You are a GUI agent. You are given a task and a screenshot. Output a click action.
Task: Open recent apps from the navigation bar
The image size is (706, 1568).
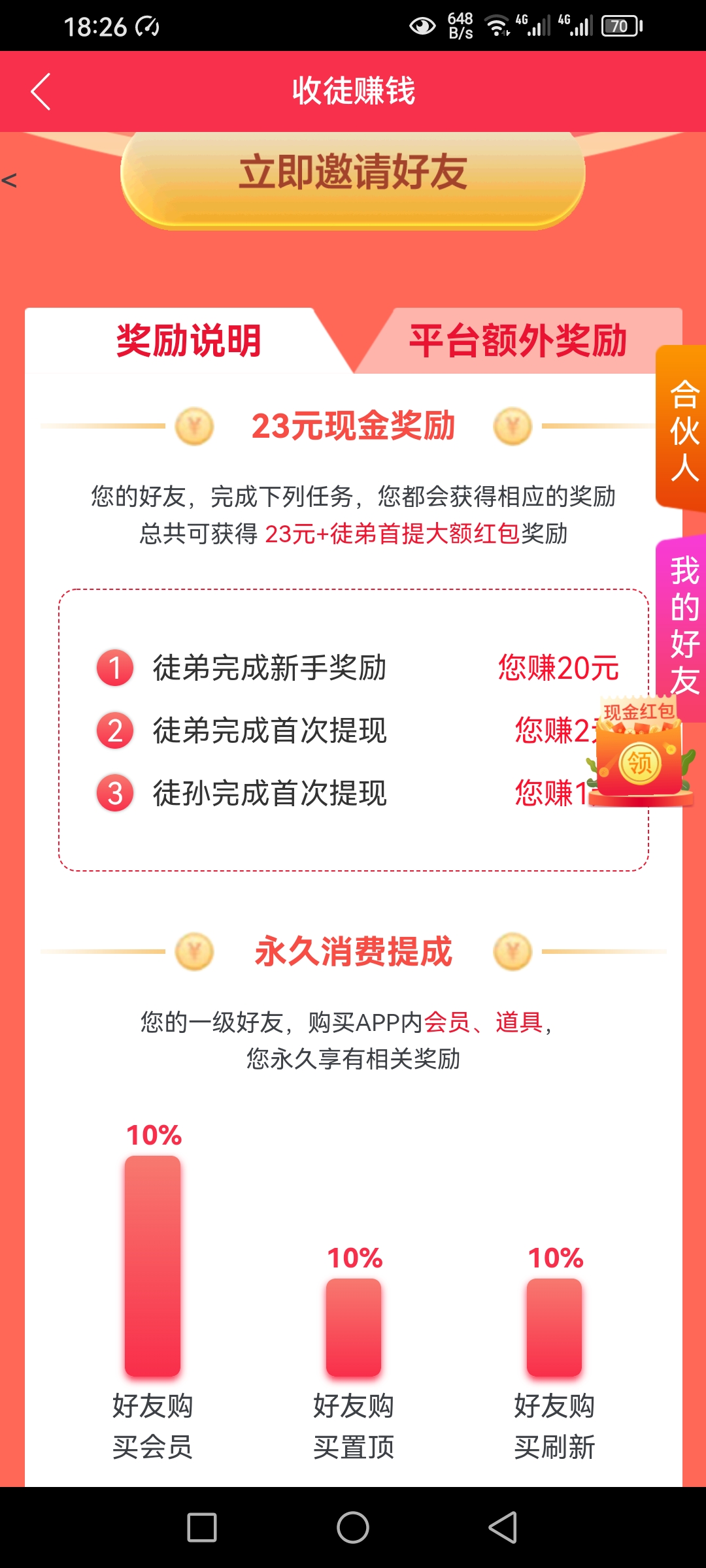point(202,1527)
